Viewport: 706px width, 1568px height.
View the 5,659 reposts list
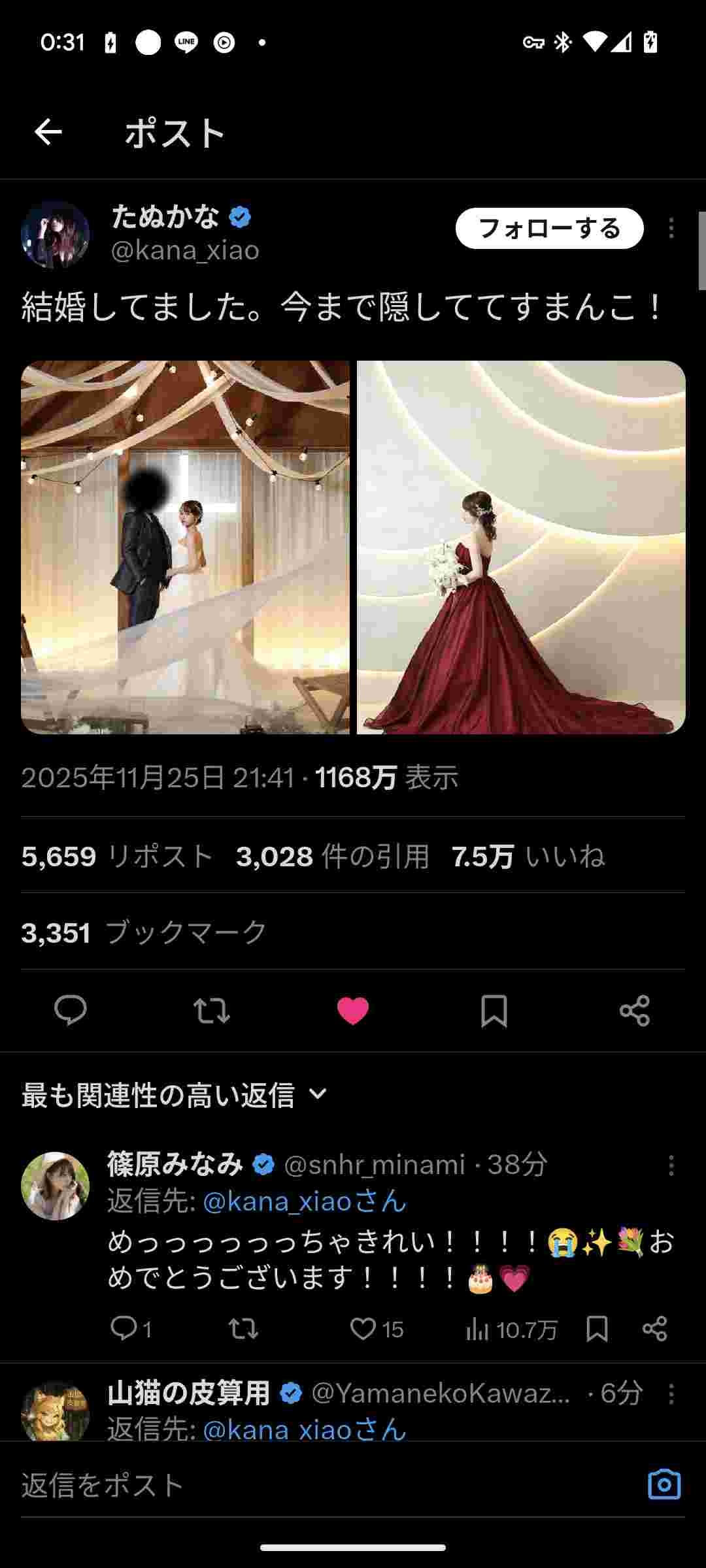118,856
